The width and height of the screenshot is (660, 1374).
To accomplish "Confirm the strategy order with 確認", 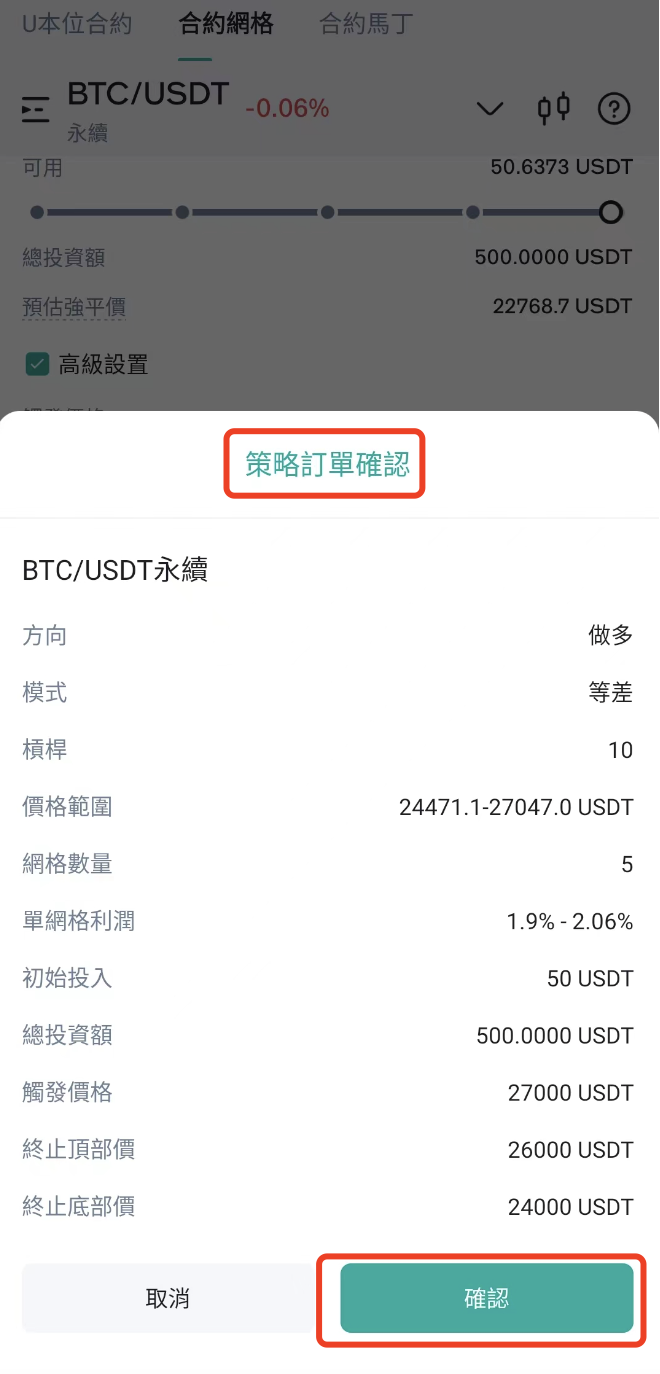I will [x=487, y=1298].
